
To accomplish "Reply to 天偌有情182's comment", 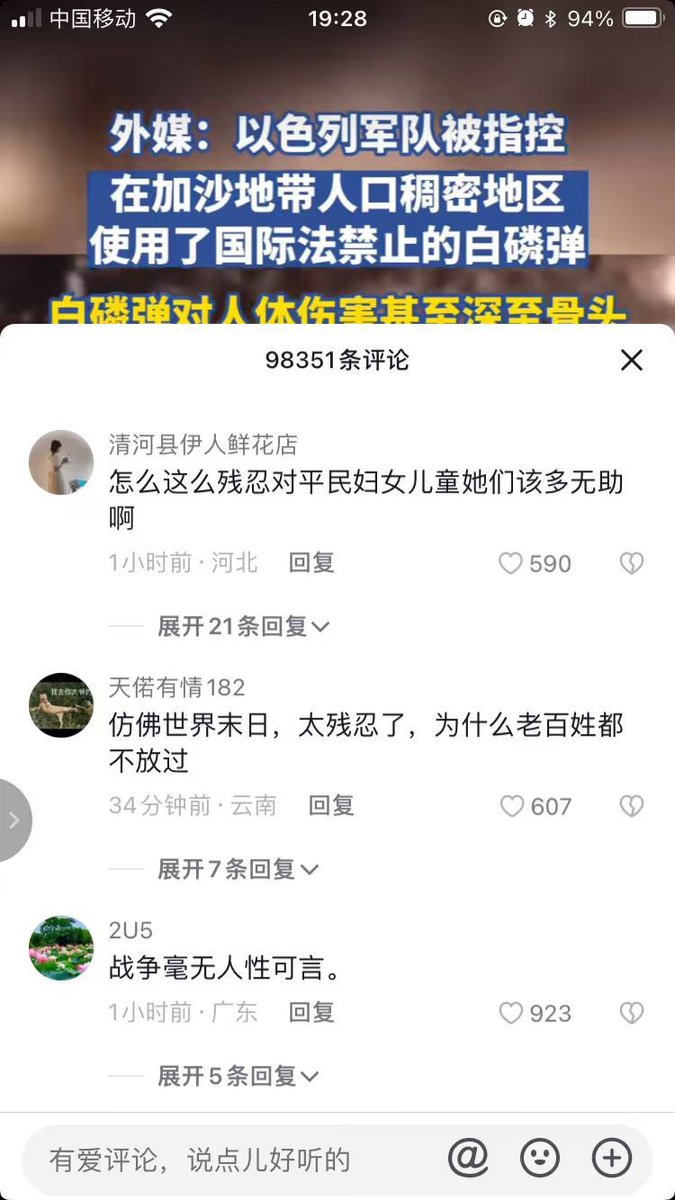I will pyautogui.click(x=331, y=806).
